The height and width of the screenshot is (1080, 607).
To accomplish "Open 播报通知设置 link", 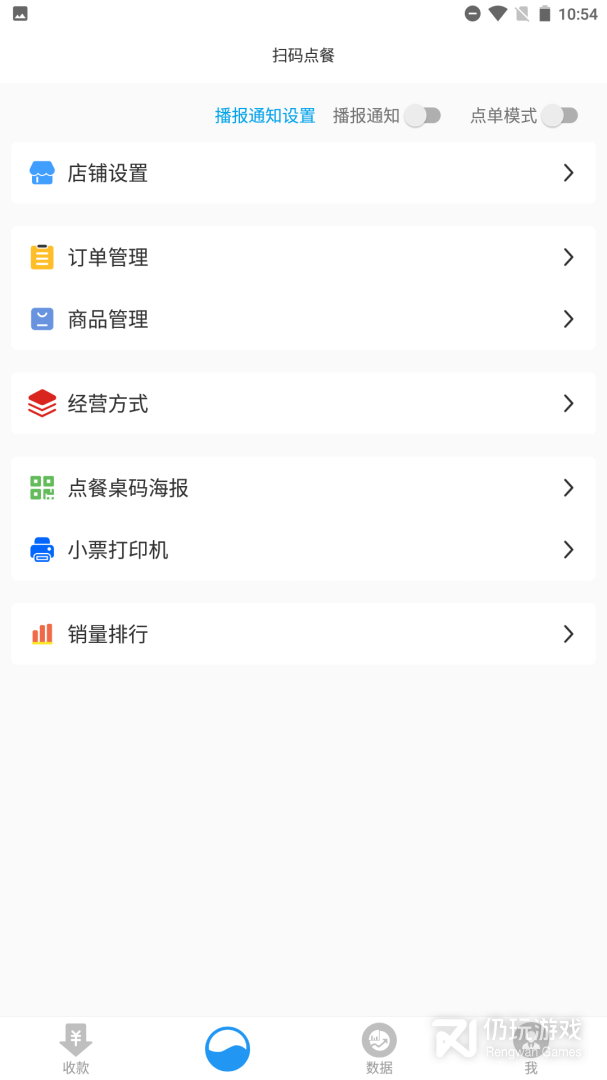I will (x=265, y=116).
